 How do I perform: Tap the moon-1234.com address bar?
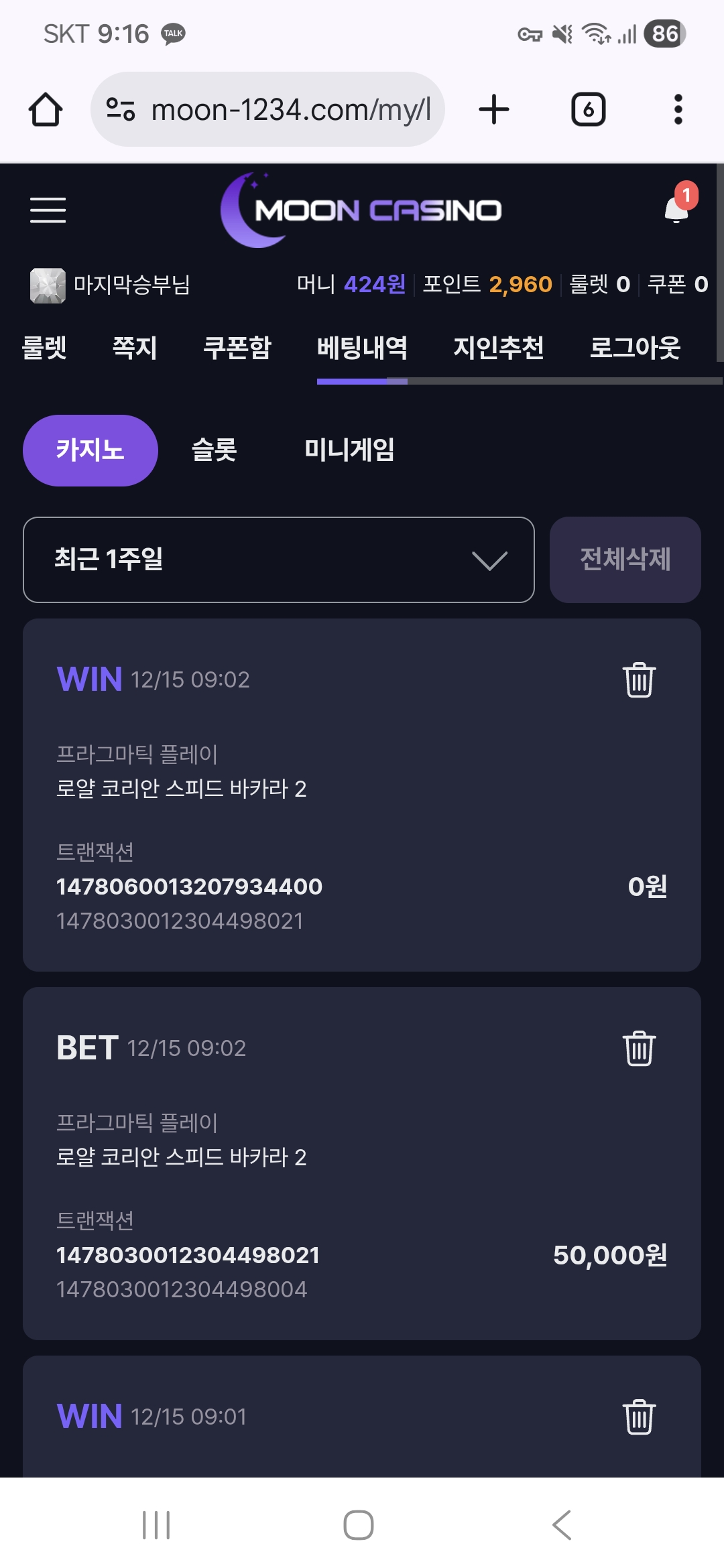point(268,109)
